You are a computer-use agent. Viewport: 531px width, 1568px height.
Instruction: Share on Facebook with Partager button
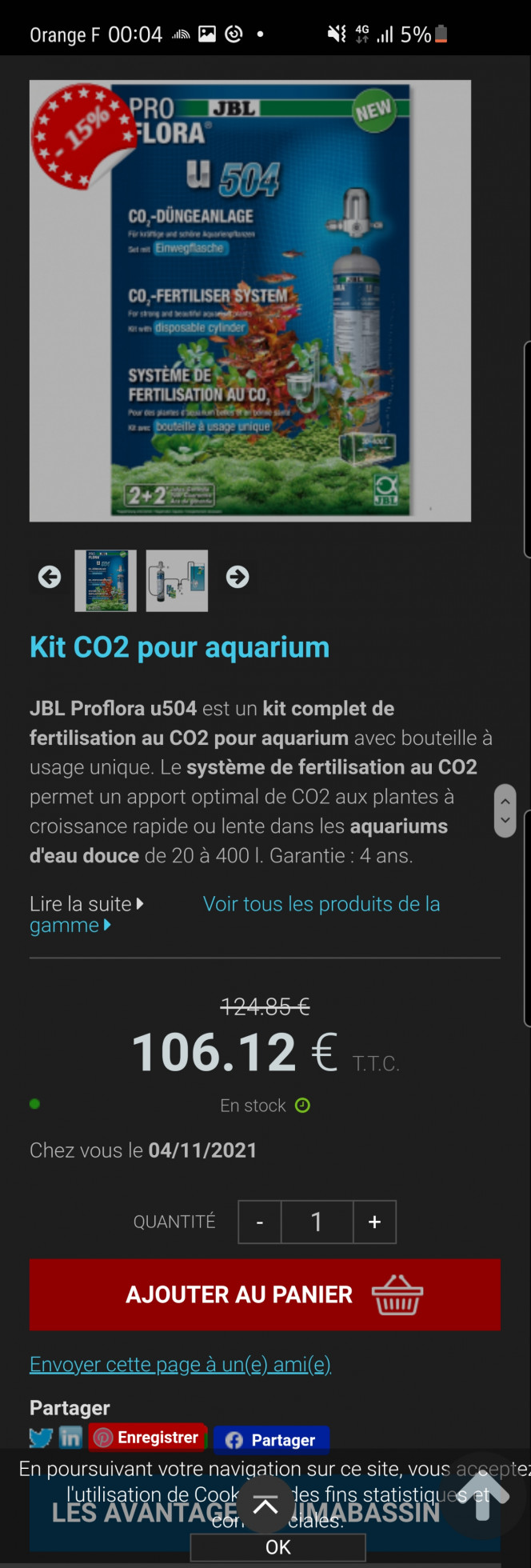coord(271,1440)
